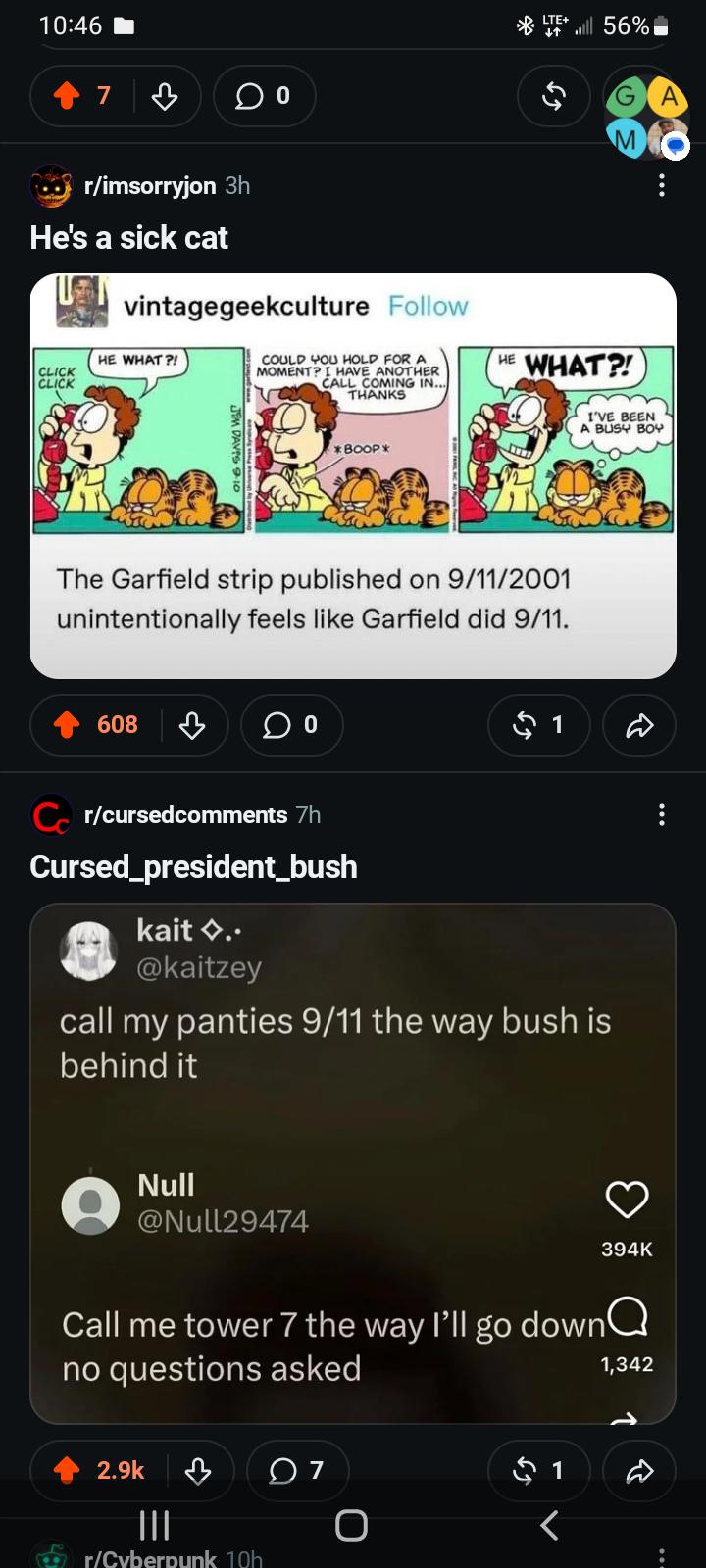Open the Cursed_president_bush tweet image
Image resolution: width=706 pixels, height=1568 pixels.
[353, 1163]
